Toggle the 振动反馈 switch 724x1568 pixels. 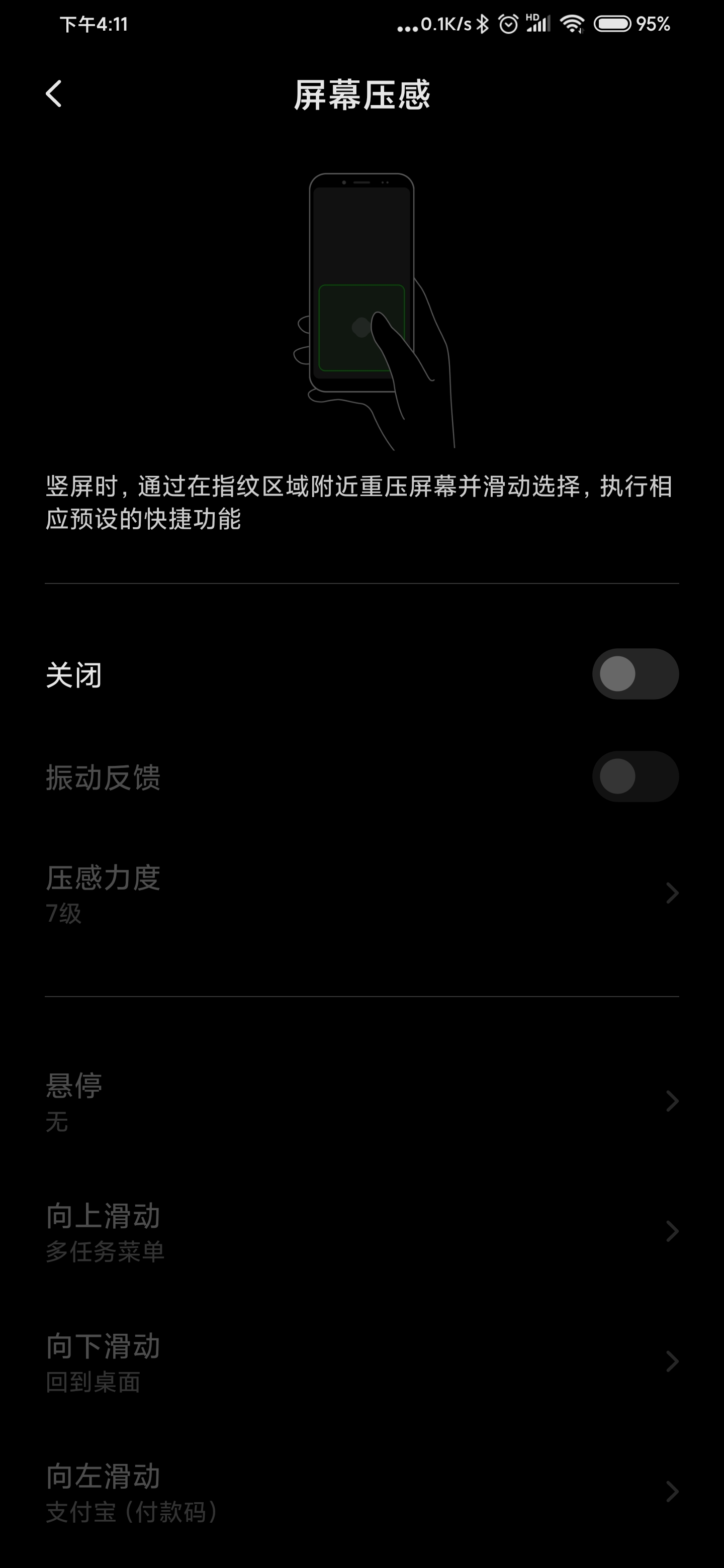635,776
